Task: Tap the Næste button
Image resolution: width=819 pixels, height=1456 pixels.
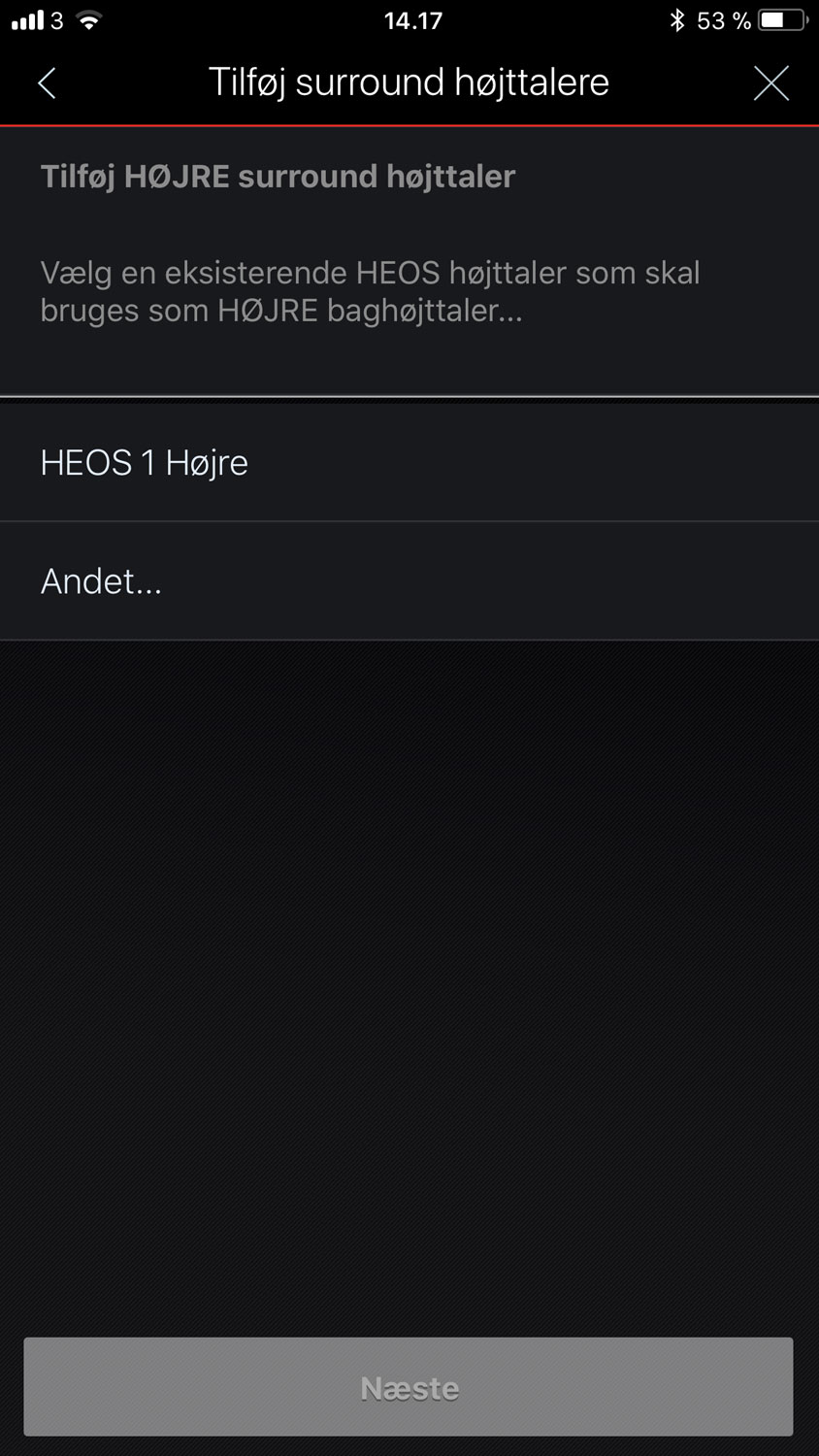Action: point(409,1387)
